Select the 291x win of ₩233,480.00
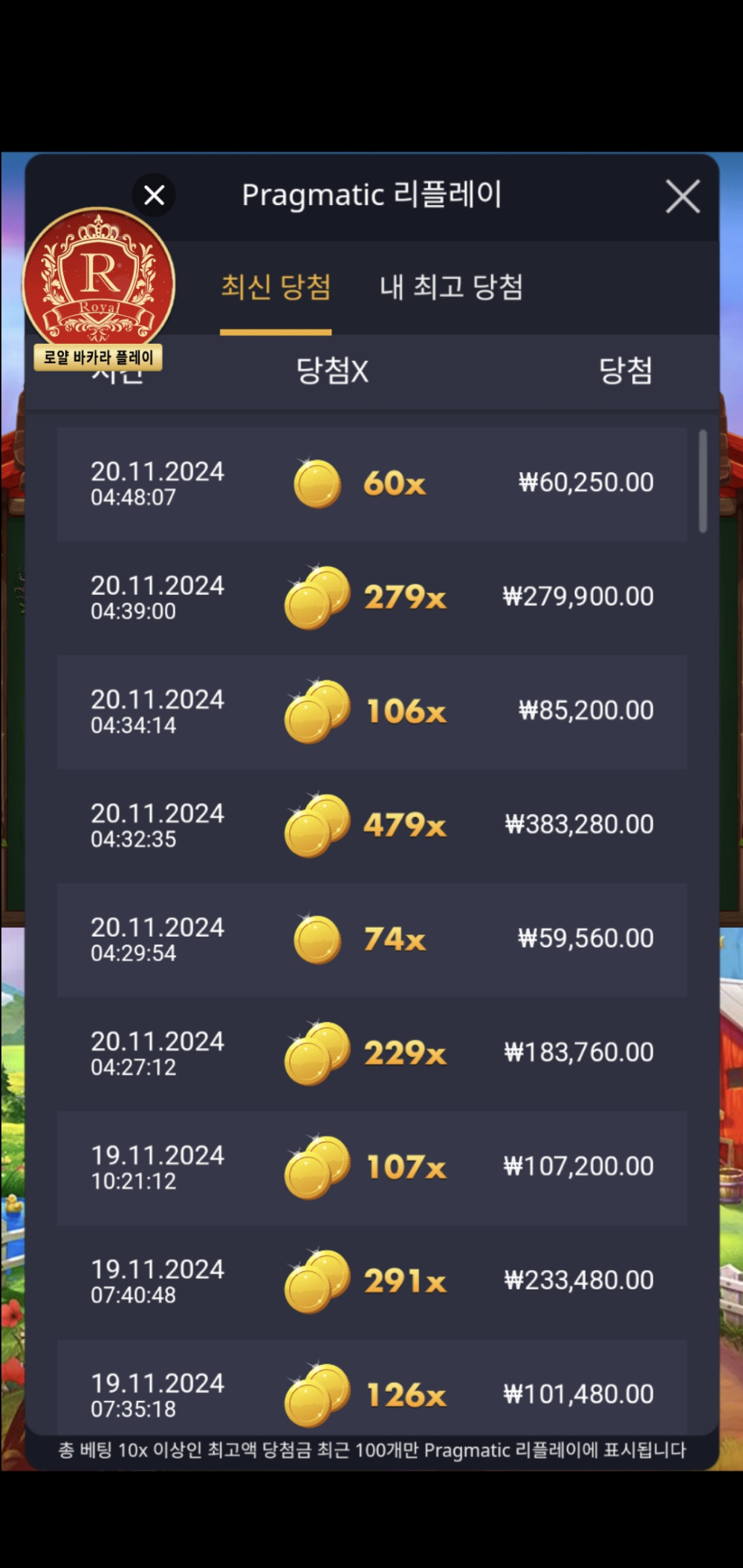The height and width of the screenshot is (1568, 743). coord(371,1281)
